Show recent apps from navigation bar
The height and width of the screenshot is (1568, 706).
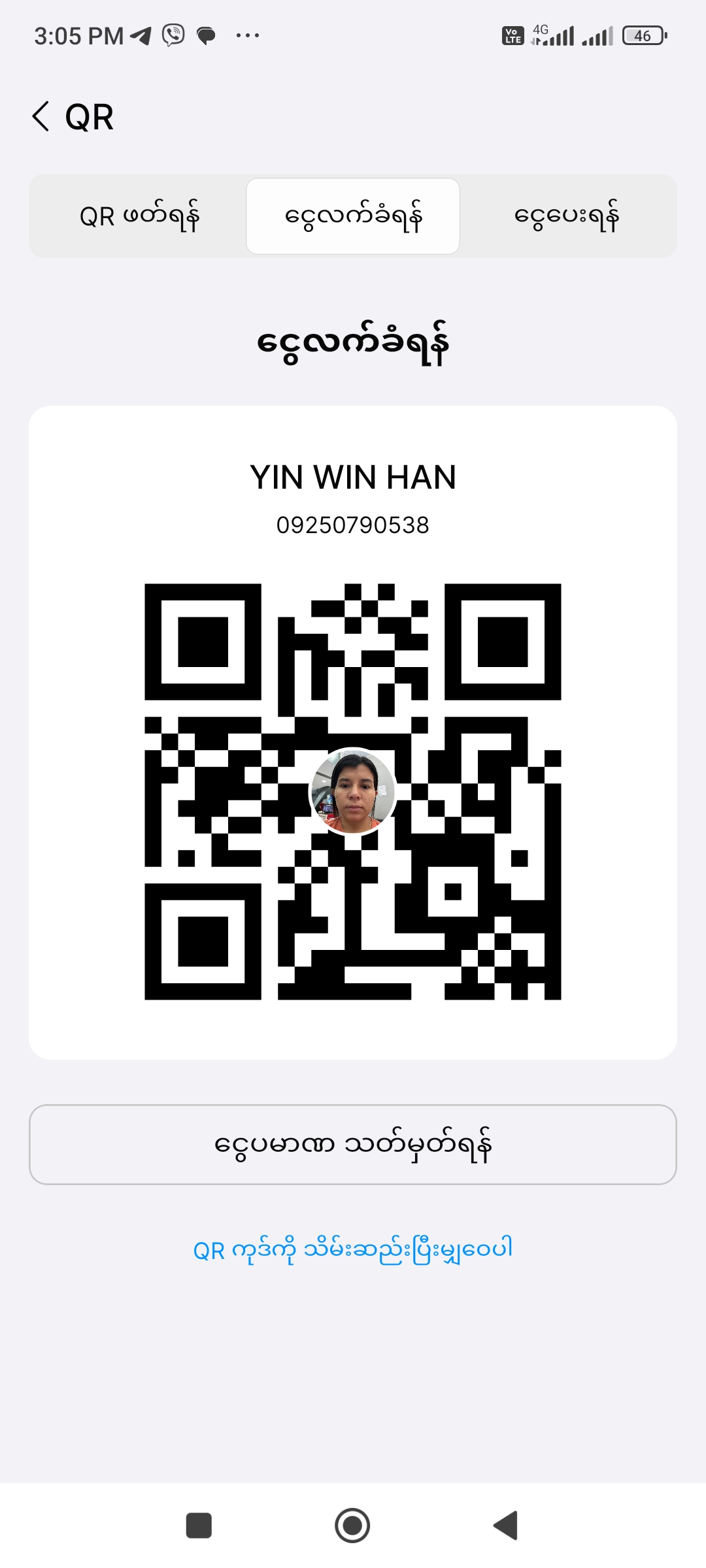click(x=199, y=1526)
